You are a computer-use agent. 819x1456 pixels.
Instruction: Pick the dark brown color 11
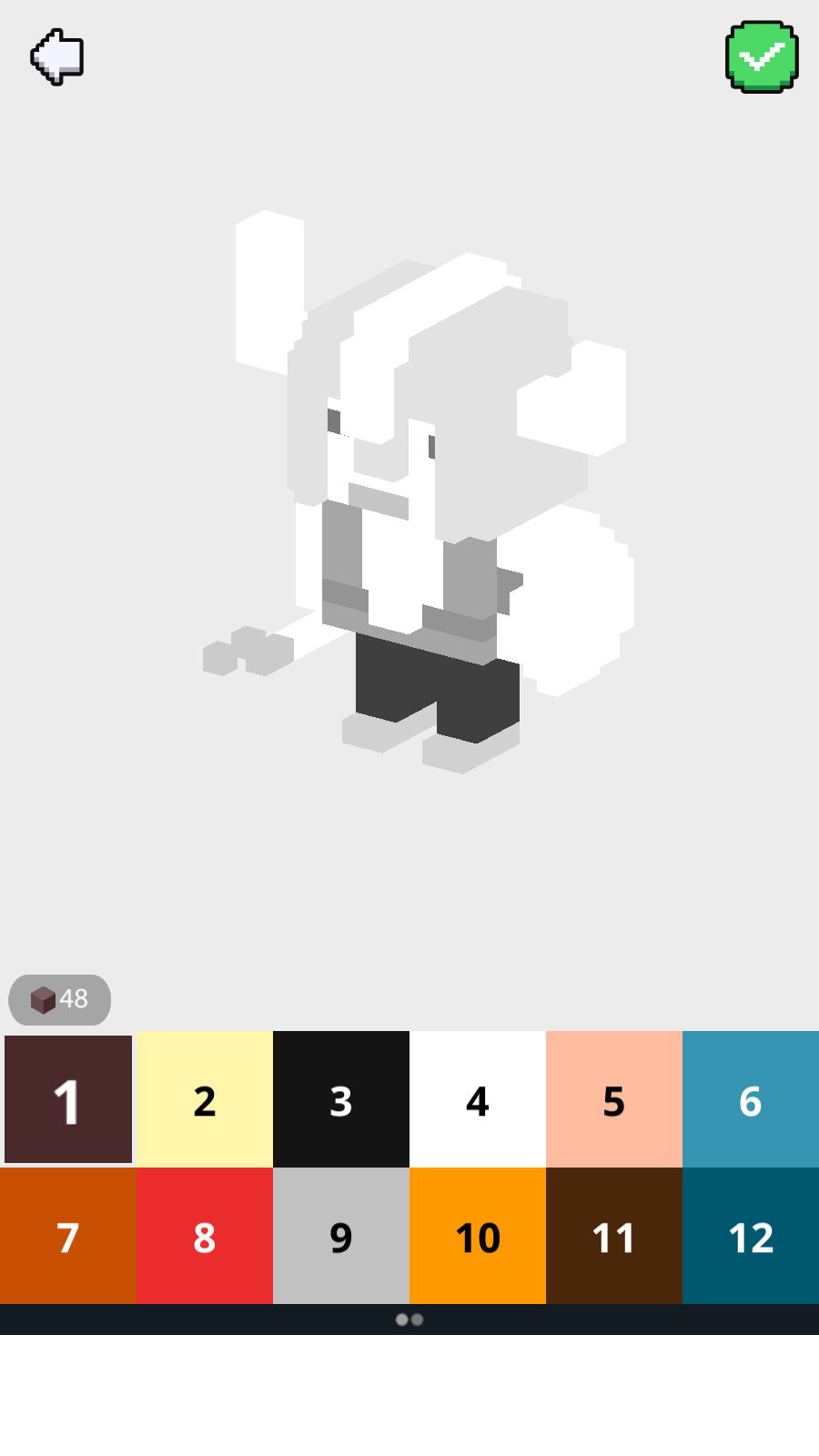tap(614, 1236)
